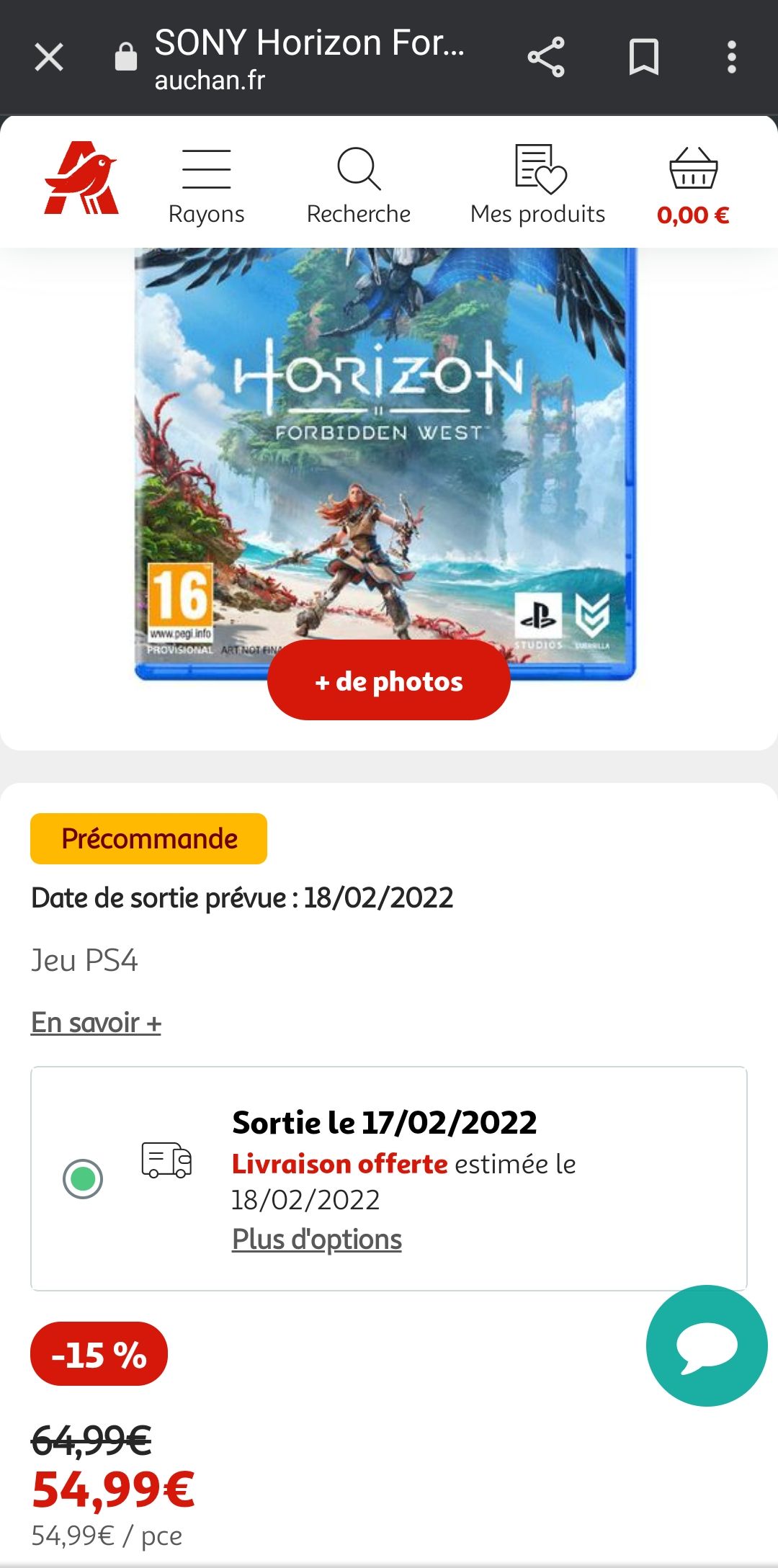Select the home delivery radio option
This screenshot has width=778, height=1568.
[83, 1179]
